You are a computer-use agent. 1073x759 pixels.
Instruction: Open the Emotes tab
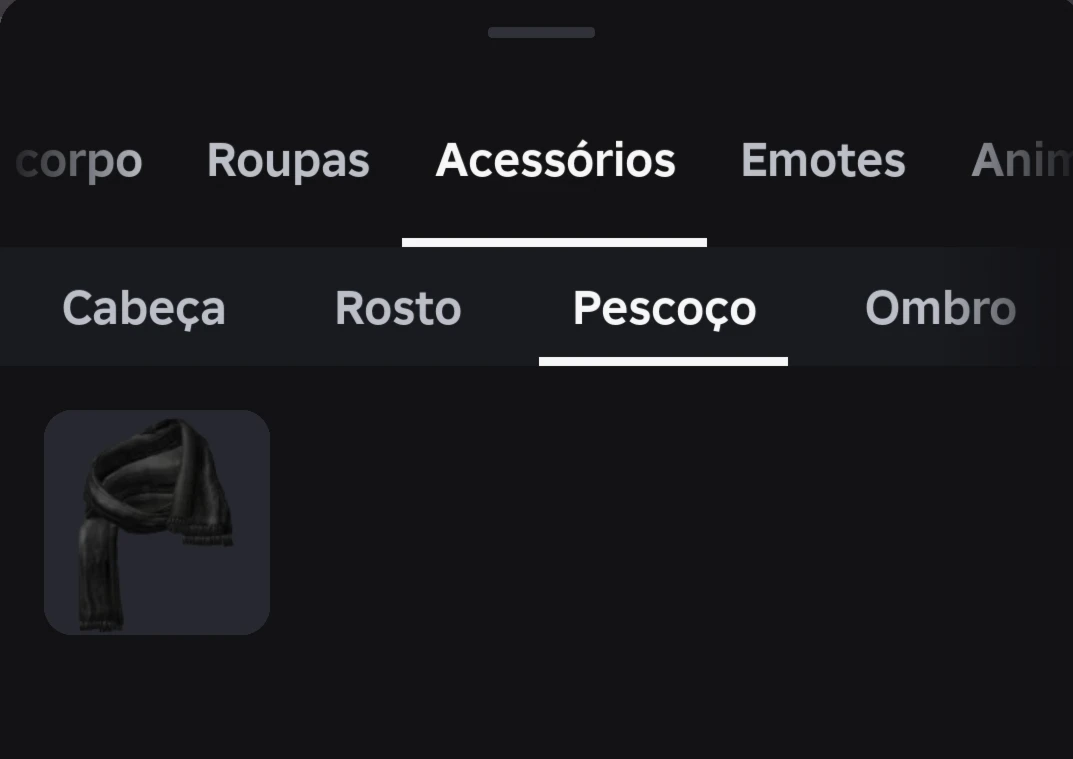(823, 161)
